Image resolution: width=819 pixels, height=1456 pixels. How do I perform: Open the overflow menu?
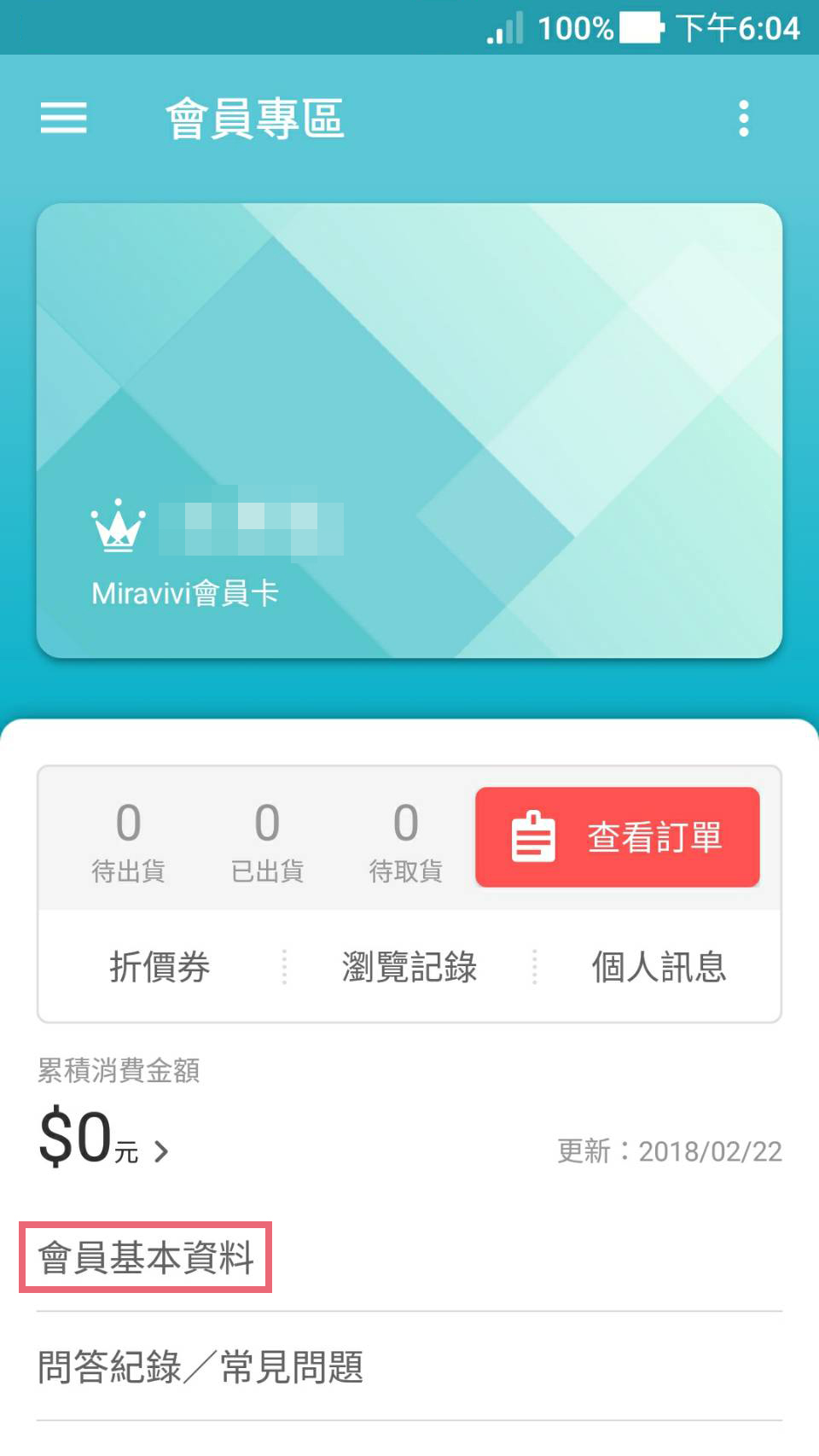743,118
